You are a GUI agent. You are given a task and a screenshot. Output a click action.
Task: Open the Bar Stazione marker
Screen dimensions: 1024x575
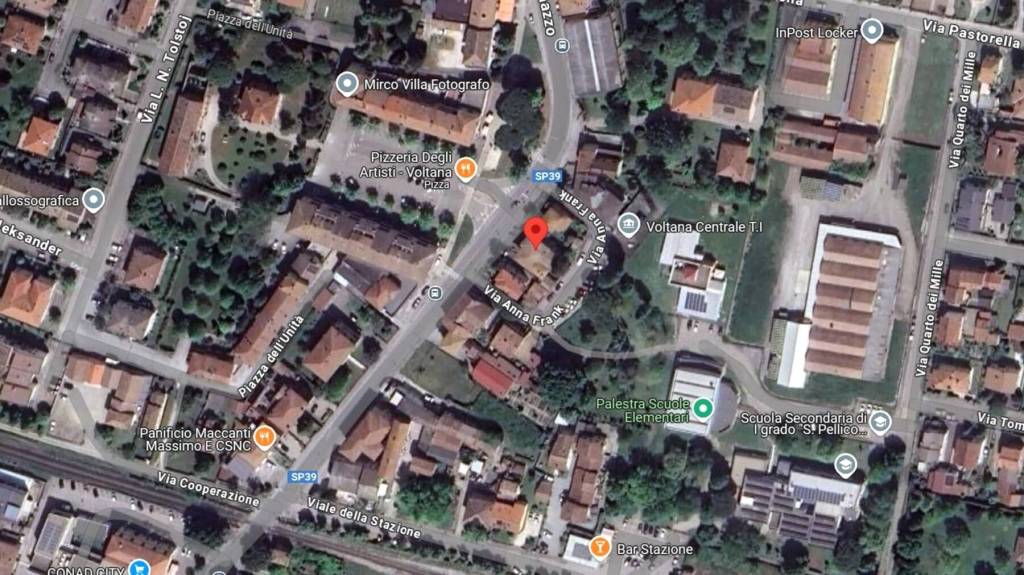600,547
